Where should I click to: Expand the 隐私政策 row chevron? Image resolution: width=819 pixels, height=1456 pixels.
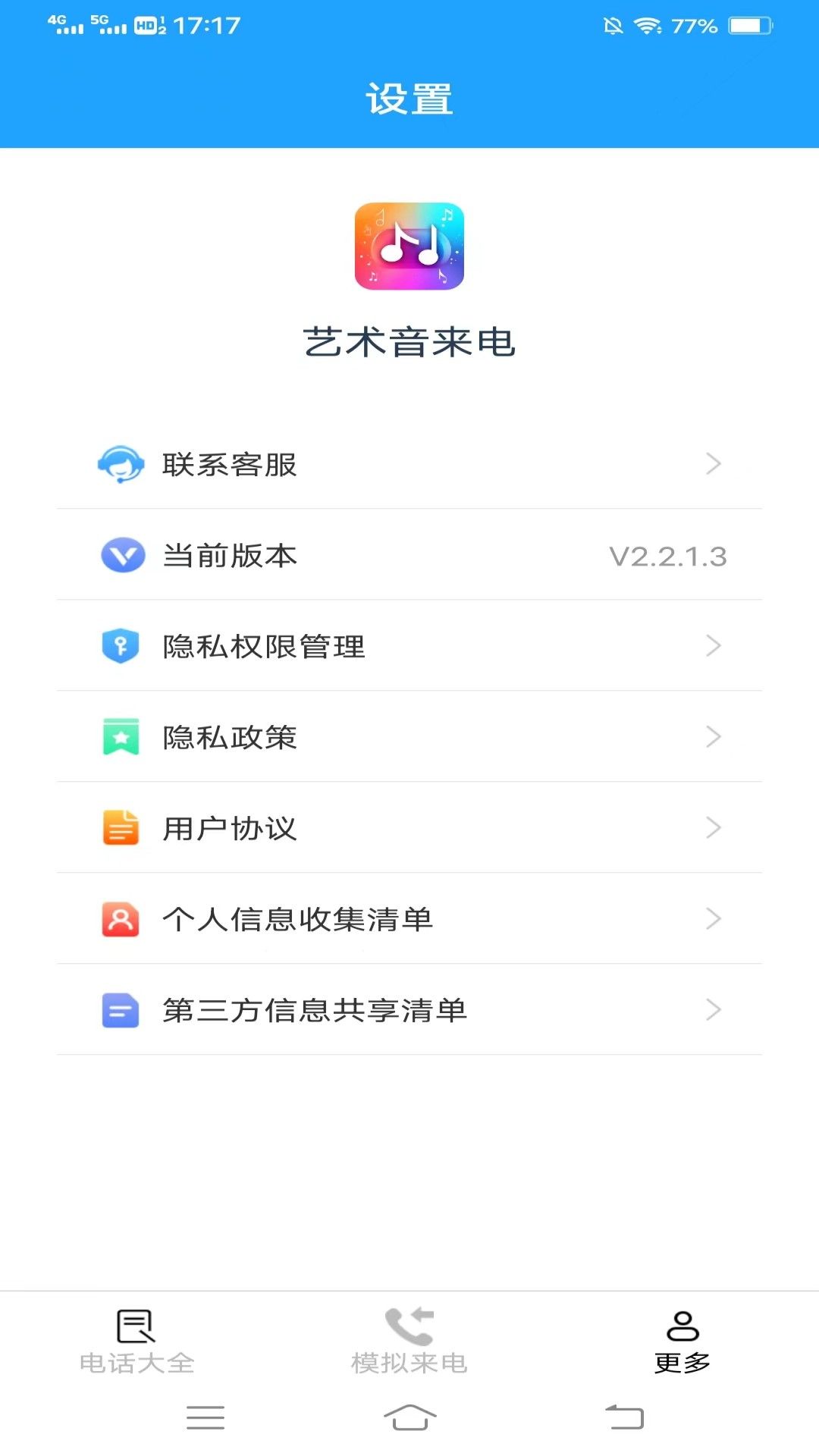click(713, 737)
